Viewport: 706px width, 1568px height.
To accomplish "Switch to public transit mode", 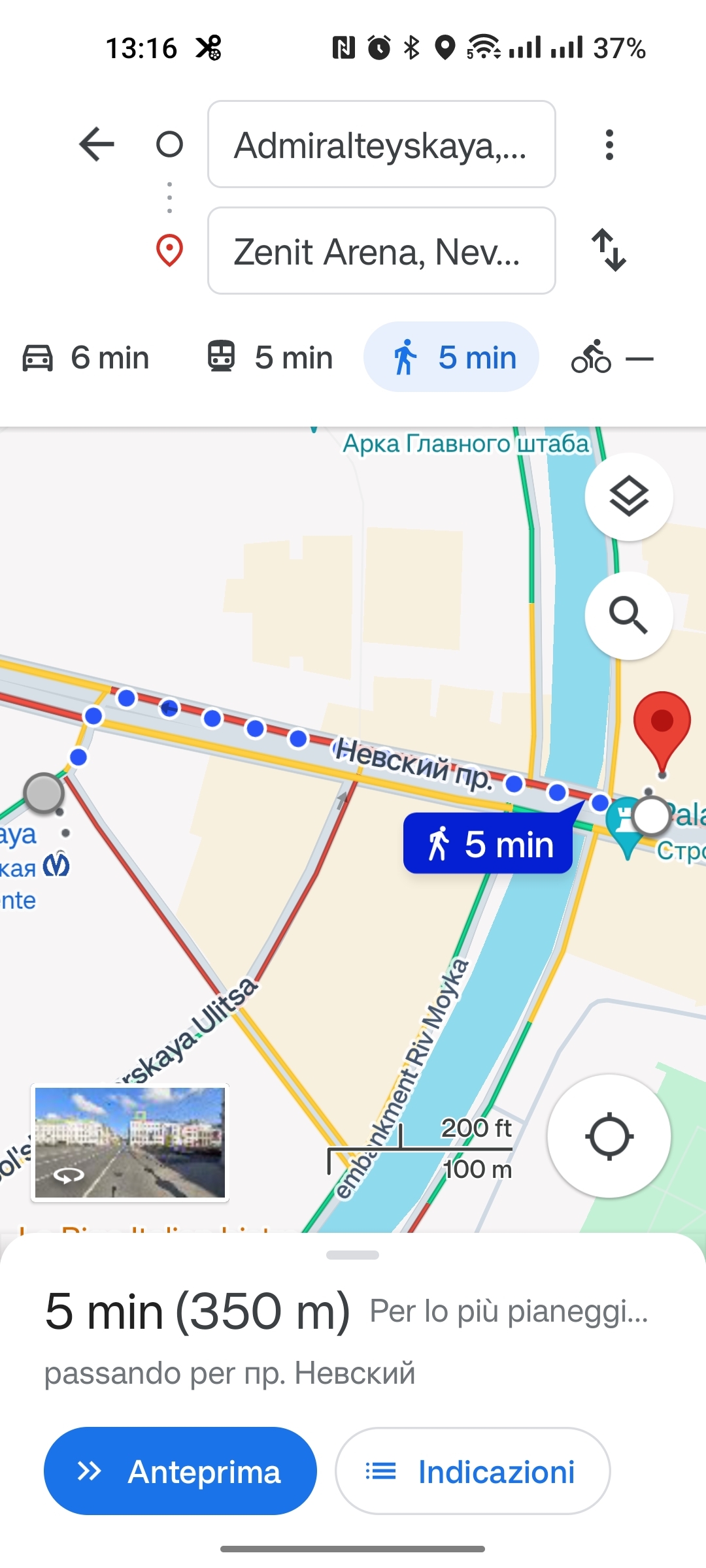I will (x=270, y=357).
